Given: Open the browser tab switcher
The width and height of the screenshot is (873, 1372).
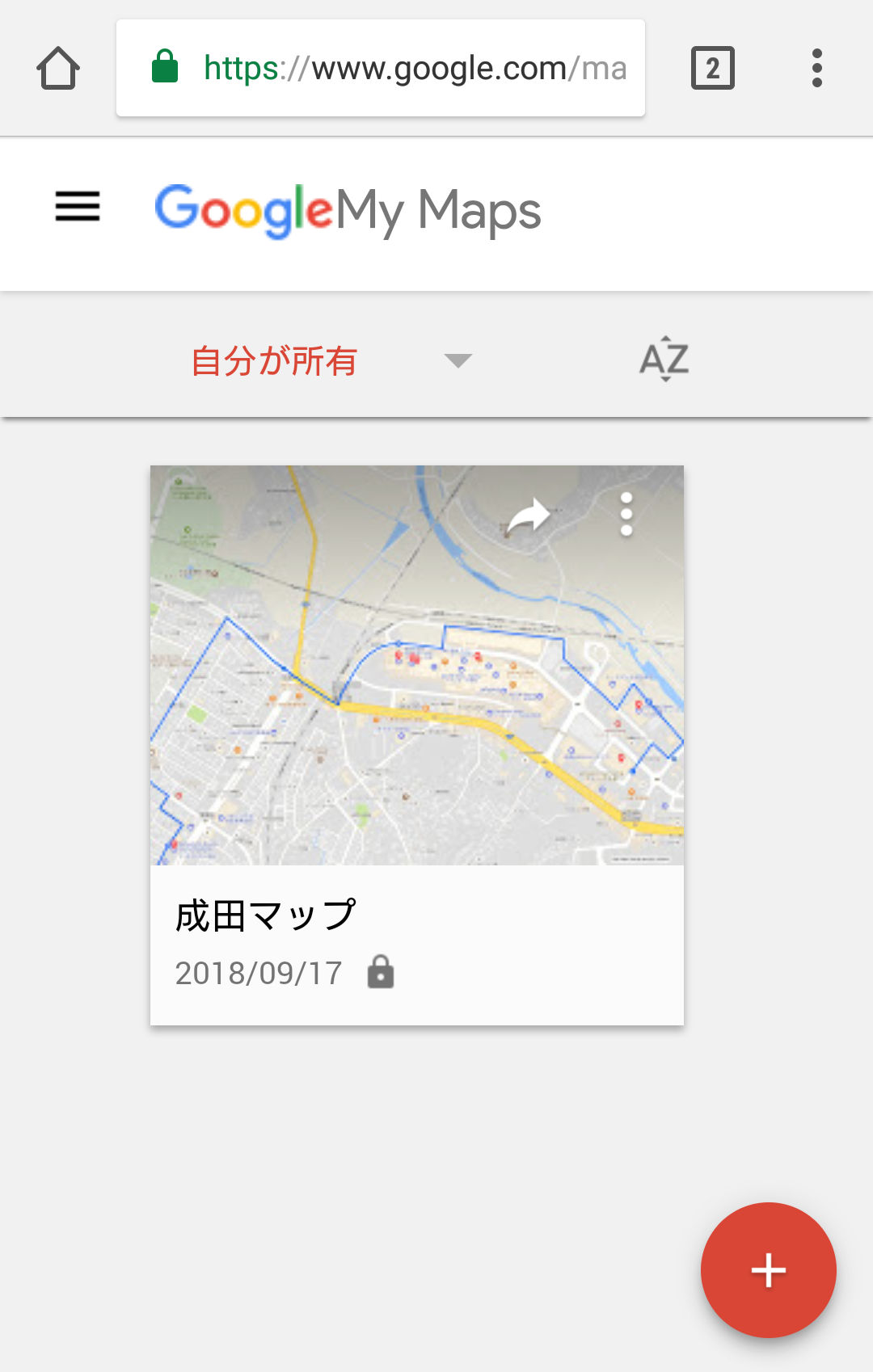Looking at the screenshot, I should (713, 68).
